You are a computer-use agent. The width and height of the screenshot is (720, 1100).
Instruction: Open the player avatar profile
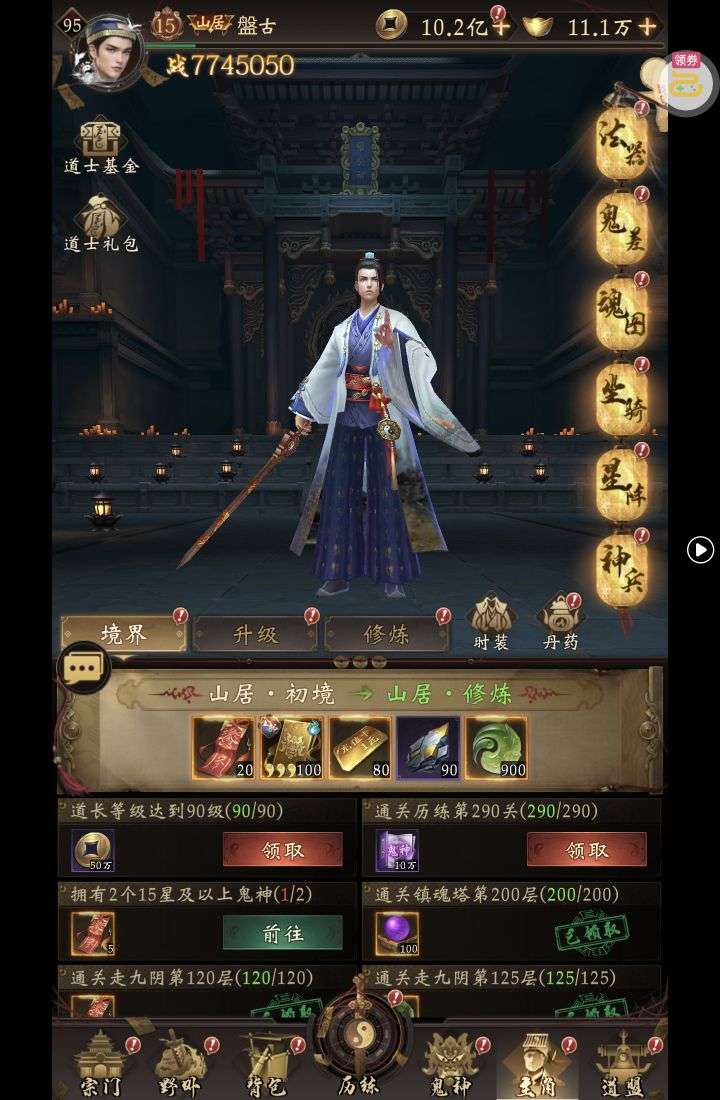[111, 50]
